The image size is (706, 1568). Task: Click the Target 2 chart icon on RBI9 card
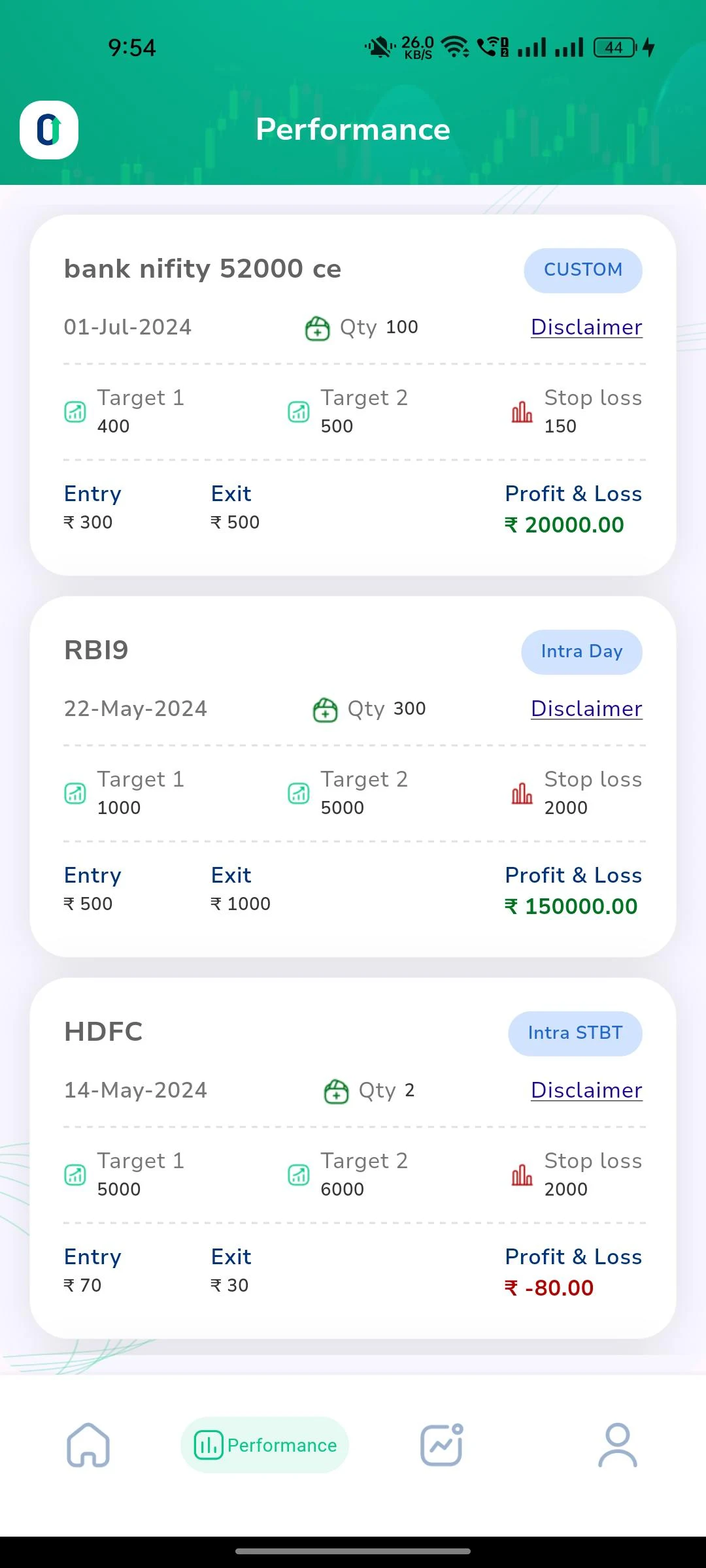click(299, 792)
